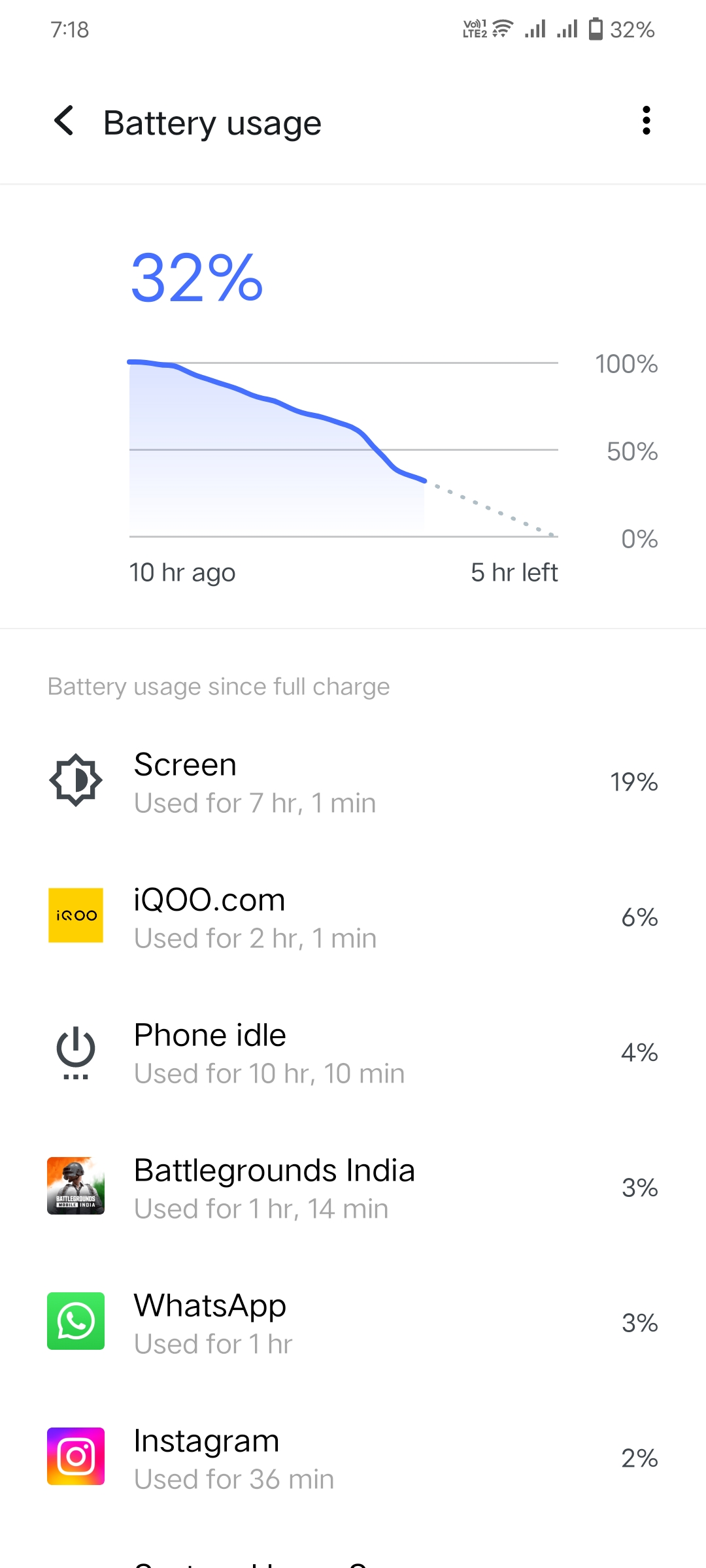Select Battlegrounds India battery usage
Viewport: 706px width, 1568px height.
click(353, 1188)
